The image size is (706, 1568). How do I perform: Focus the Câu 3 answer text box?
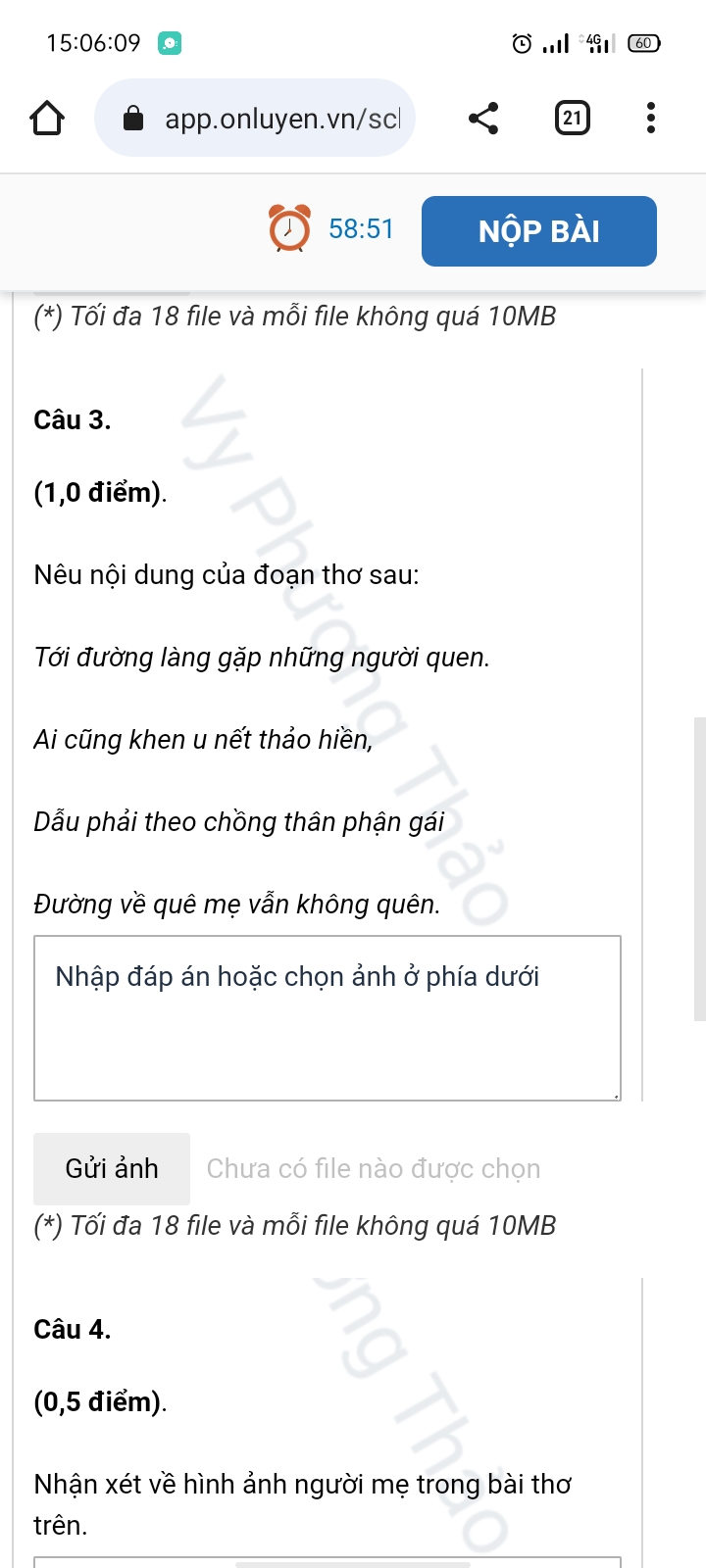(x=328, y=1017)
